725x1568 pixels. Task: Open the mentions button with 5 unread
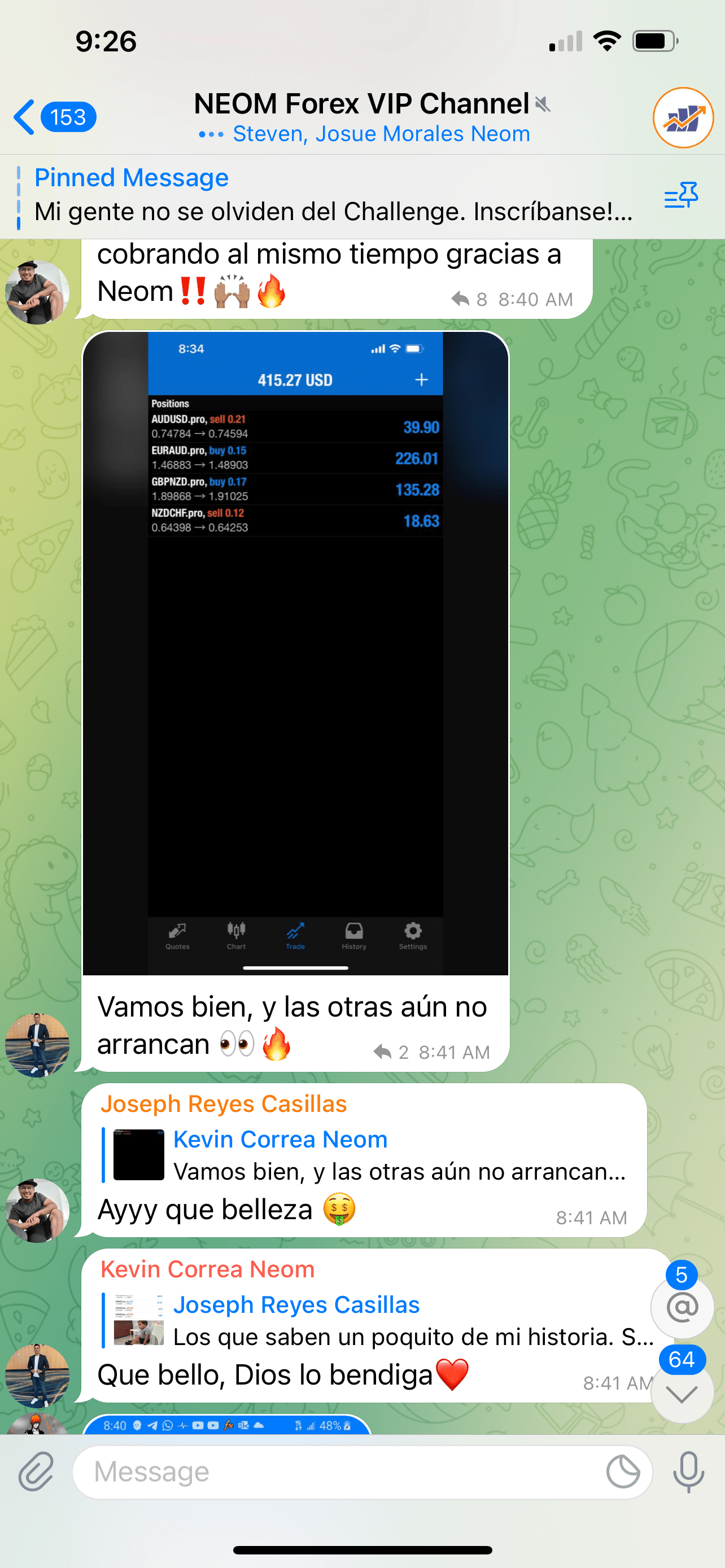(682, 1307)
